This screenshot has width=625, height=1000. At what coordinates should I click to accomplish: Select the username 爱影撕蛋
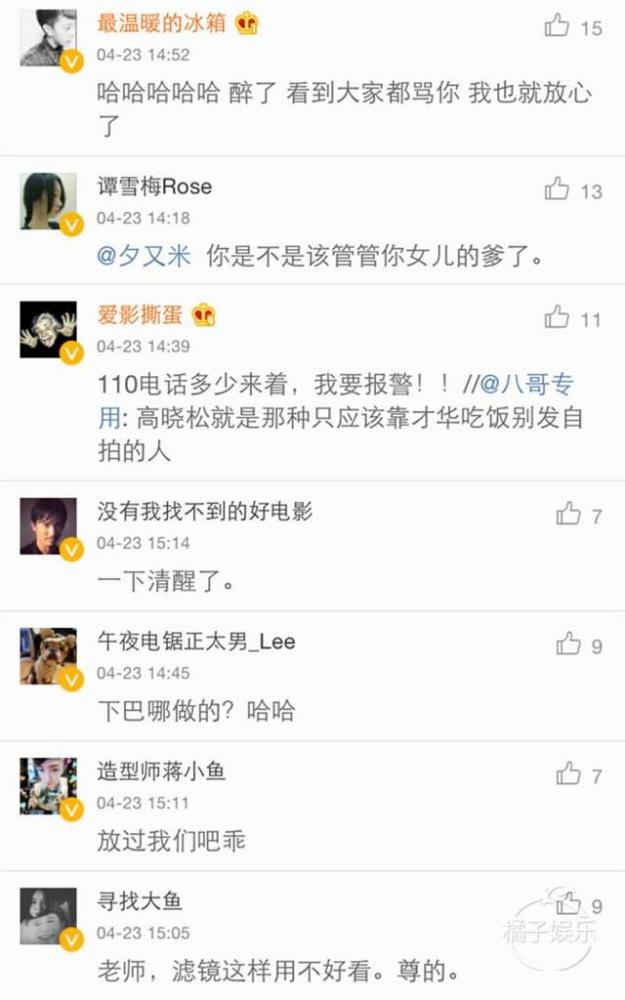click(x=139, y=316)
